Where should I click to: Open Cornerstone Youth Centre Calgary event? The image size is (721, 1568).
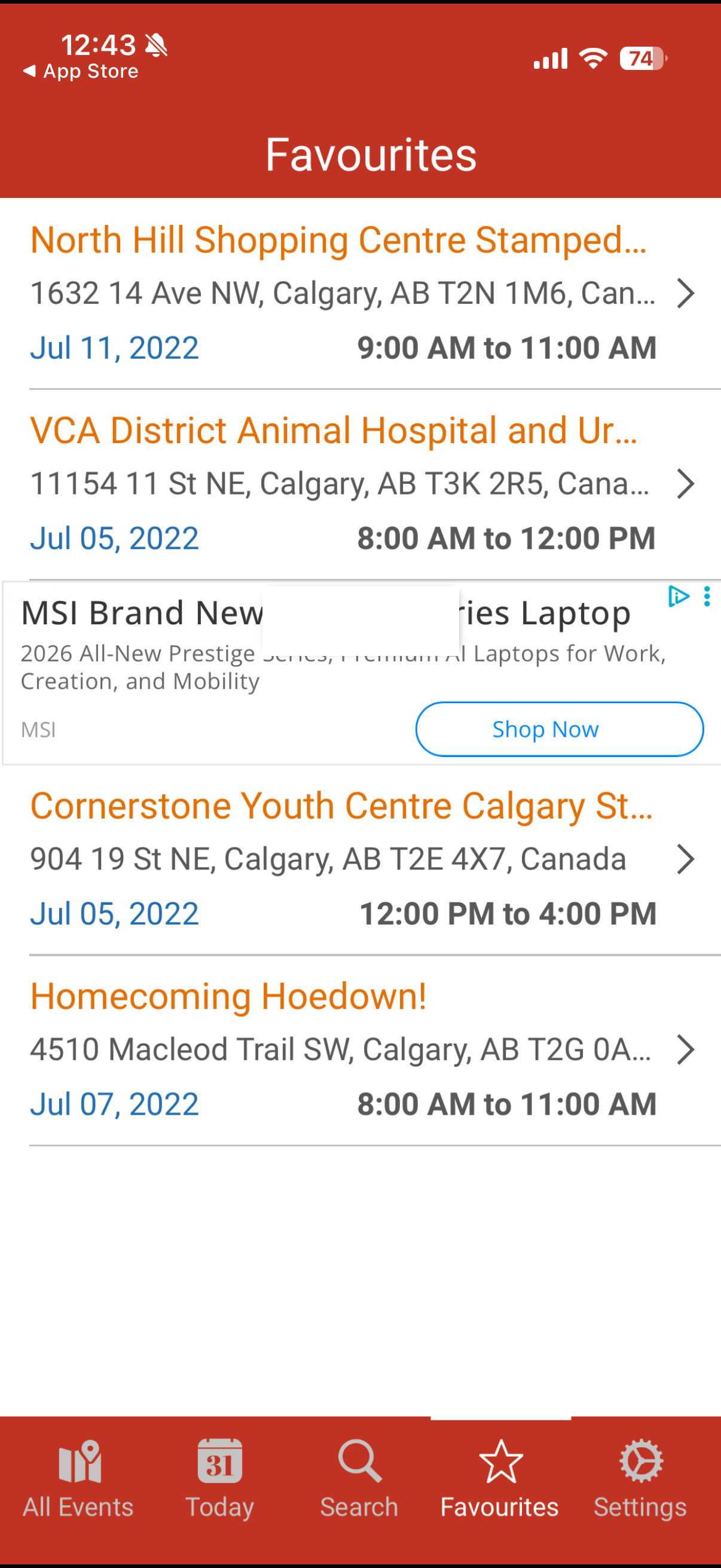pyautogui.click(x=360, y=859)
